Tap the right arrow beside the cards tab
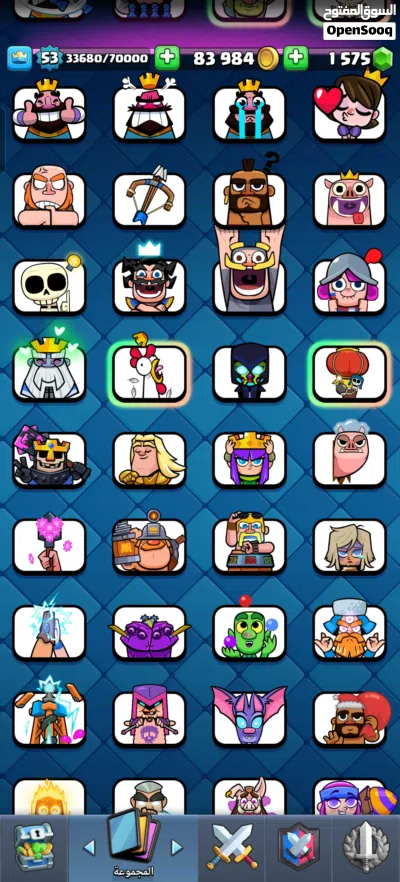 click(177, 847)
